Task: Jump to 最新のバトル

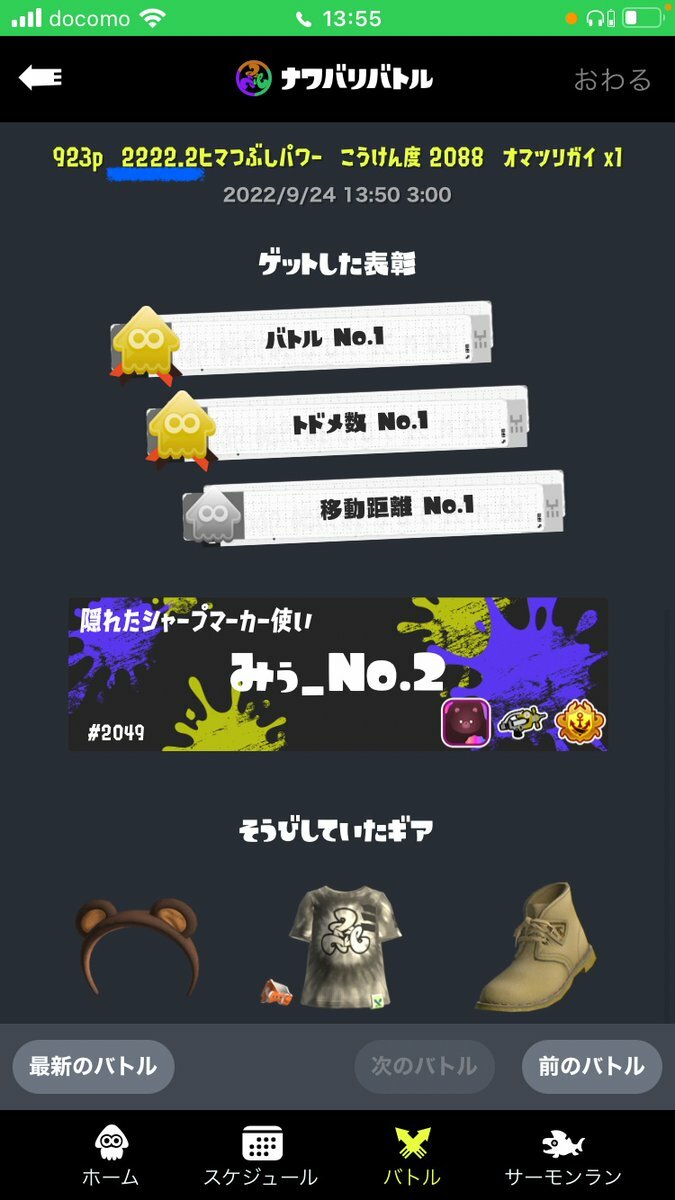Action: pos(93,1066)
